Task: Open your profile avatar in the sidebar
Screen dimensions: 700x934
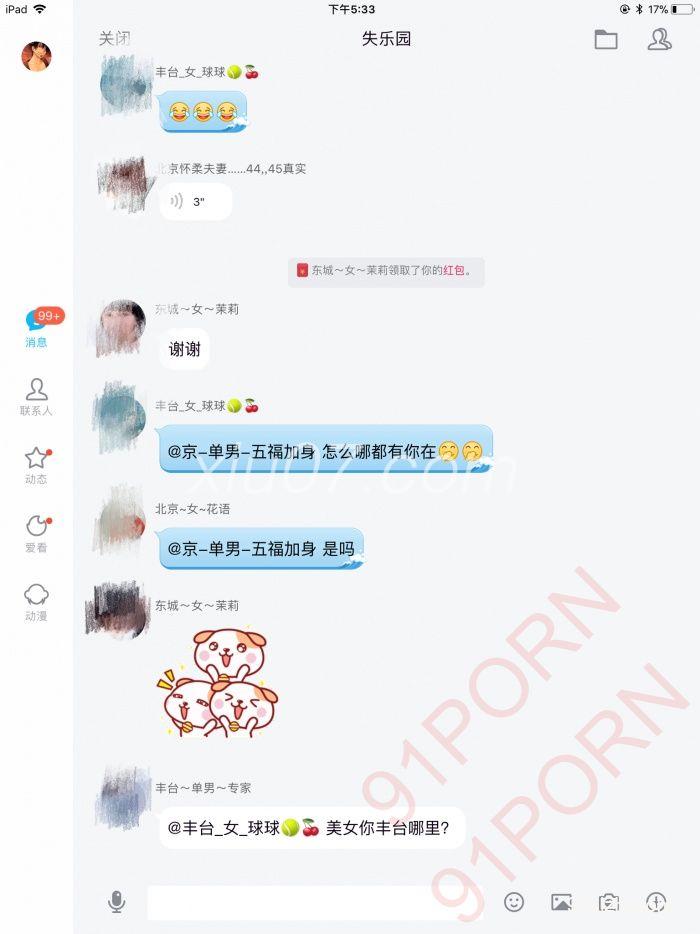Action: tap(36, 57)
